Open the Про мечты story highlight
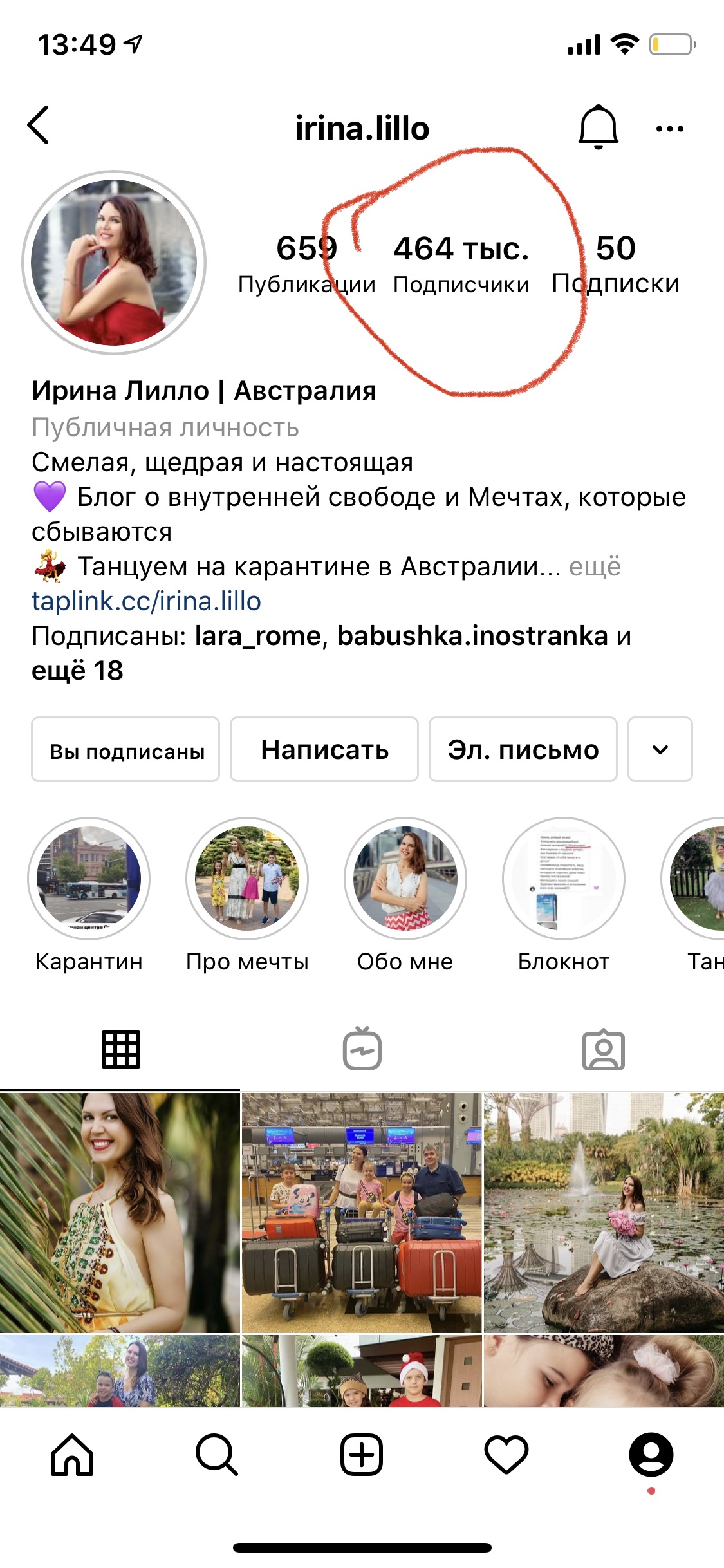The image size is (724, 1568). coord(247,879)
